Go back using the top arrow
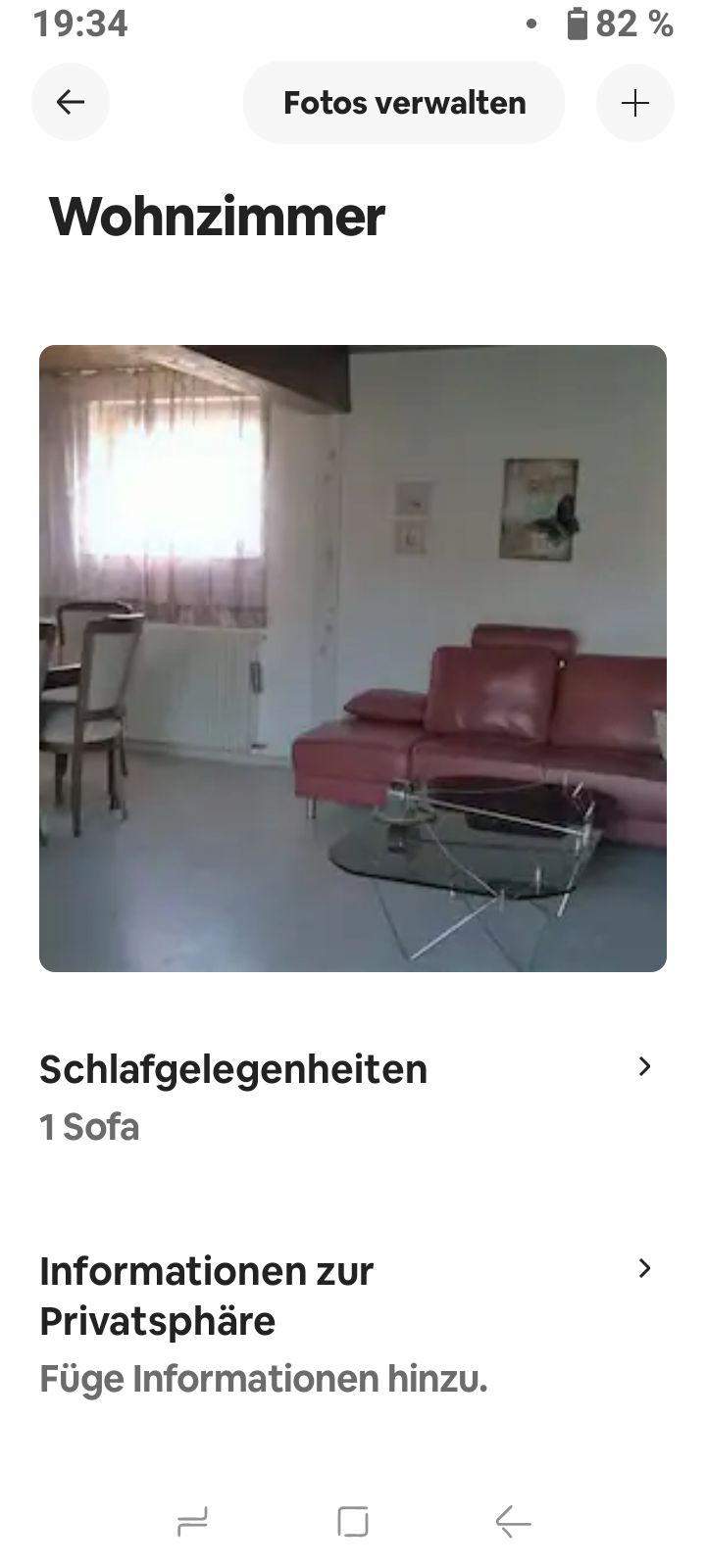 [71, 102]
